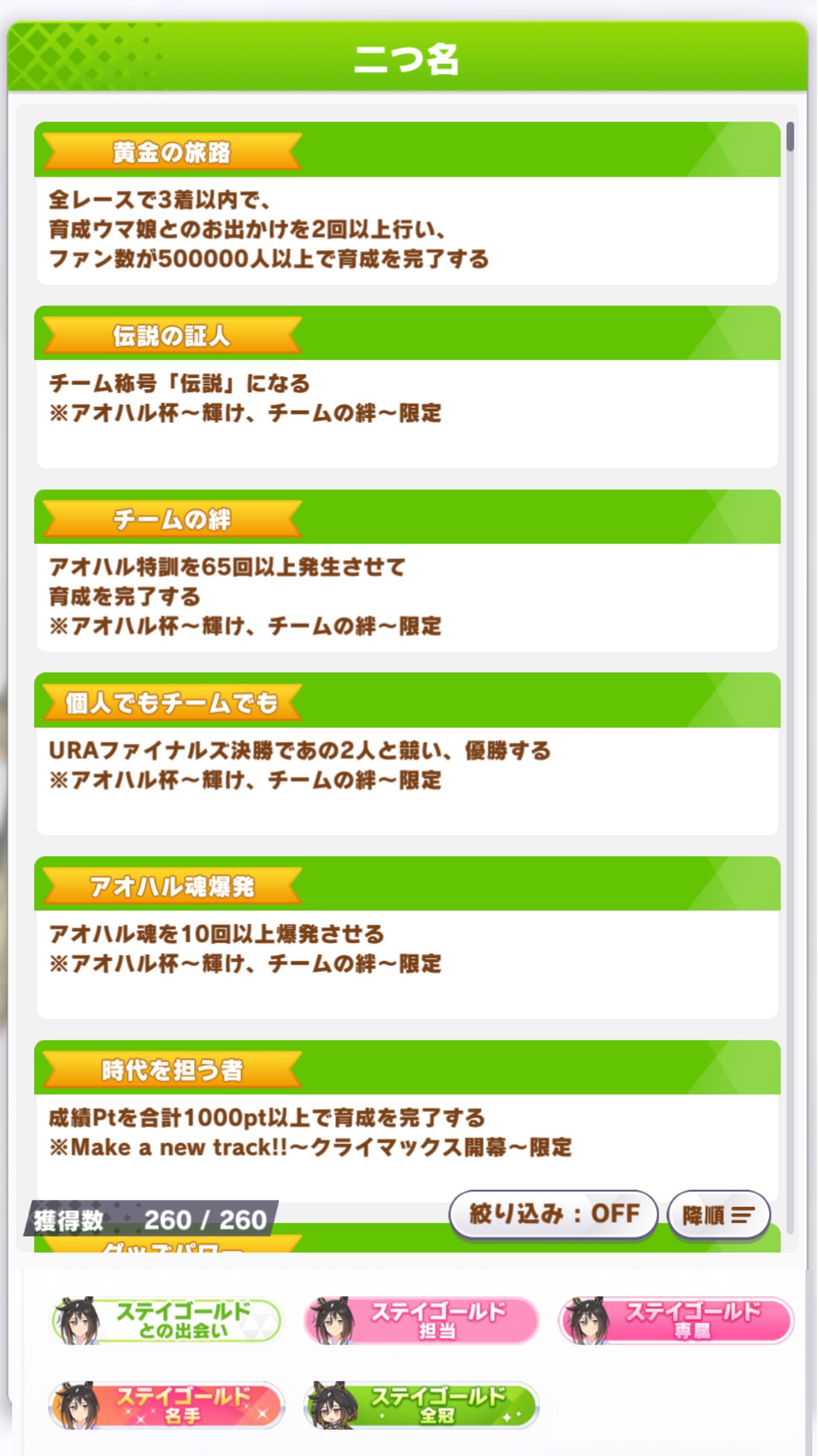
Task: Toggle the 降順 sort order button
Action: (718, 1214)
